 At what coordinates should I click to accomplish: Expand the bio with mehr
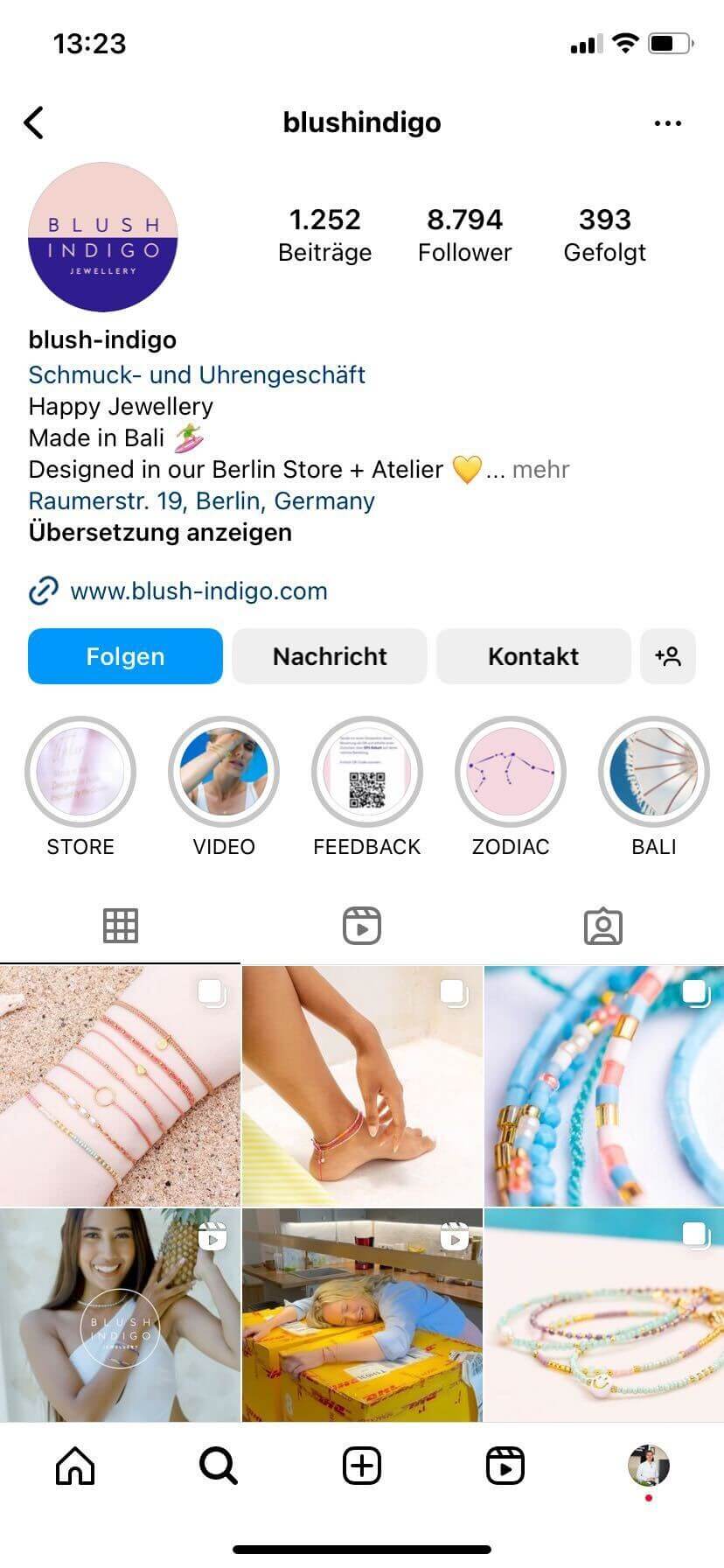click(x=540, y=470)
